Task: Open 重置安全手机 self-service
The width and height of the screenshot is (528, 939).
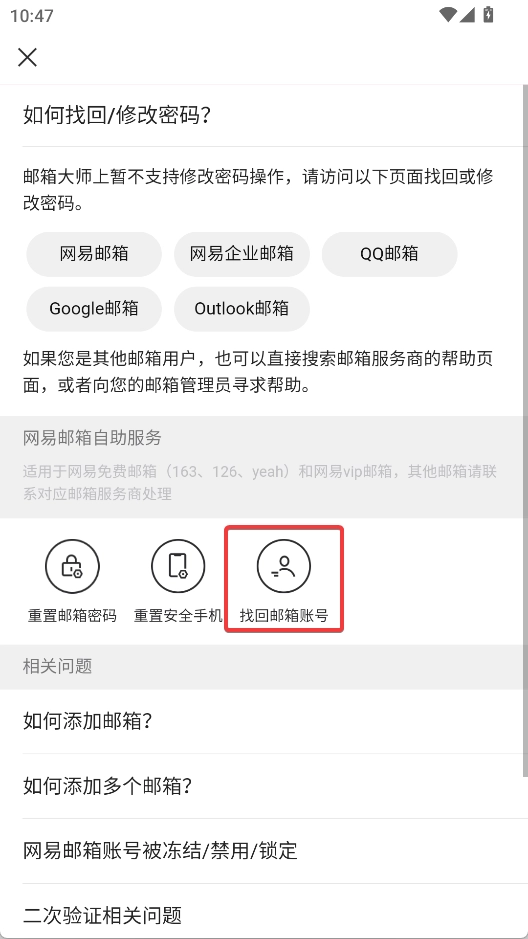Action: tap(178, 580)
